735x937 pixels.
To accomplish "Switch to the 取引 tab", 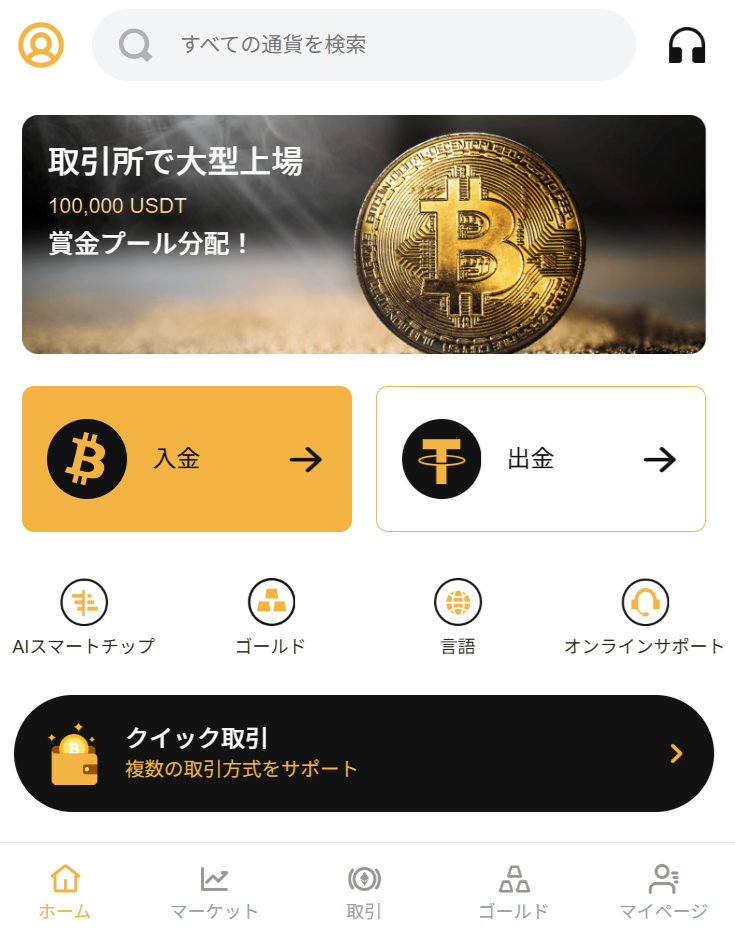I will [364, 892].
